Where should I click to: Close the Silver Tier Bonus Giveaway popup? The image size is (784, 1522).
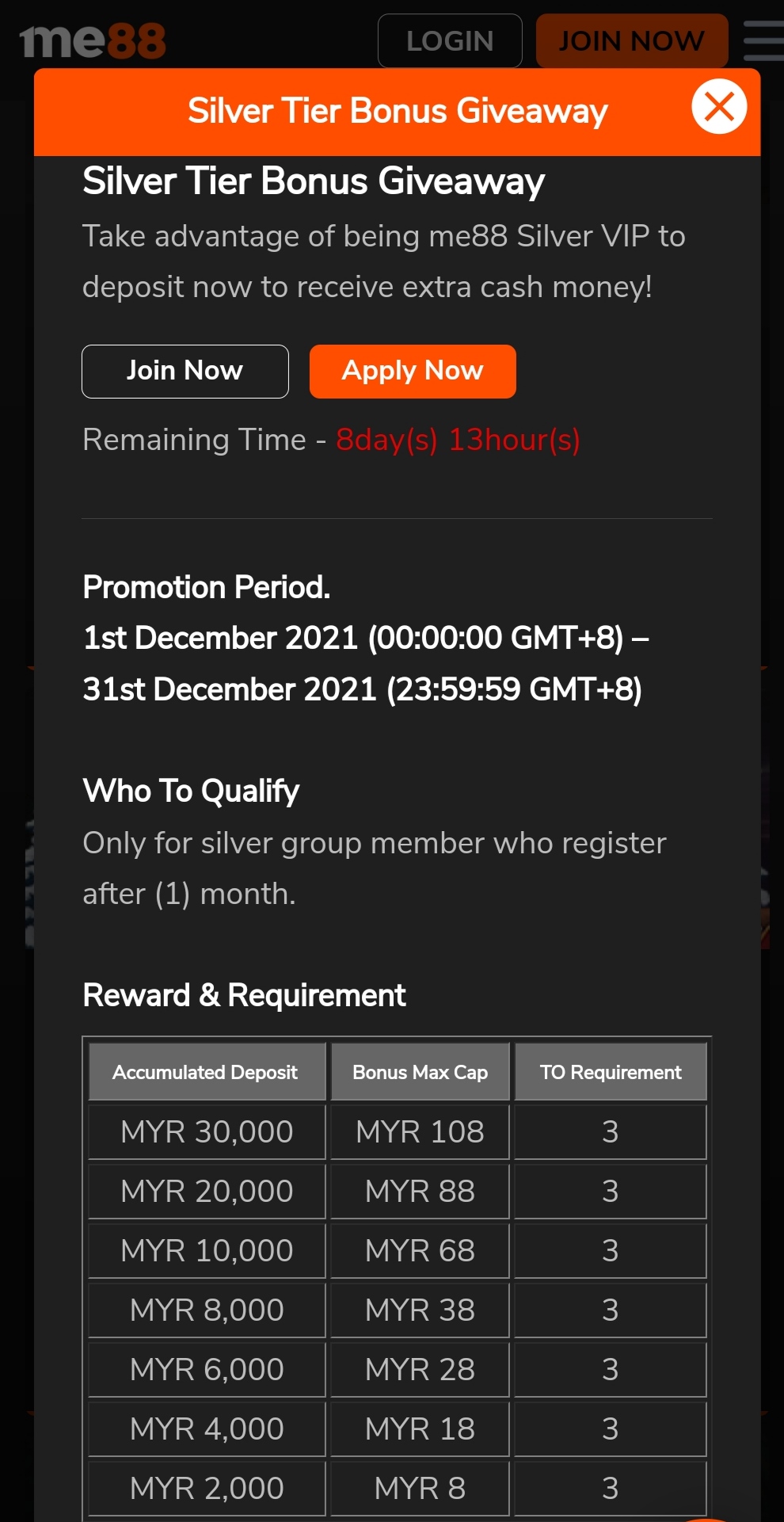(x=719, y=107)
